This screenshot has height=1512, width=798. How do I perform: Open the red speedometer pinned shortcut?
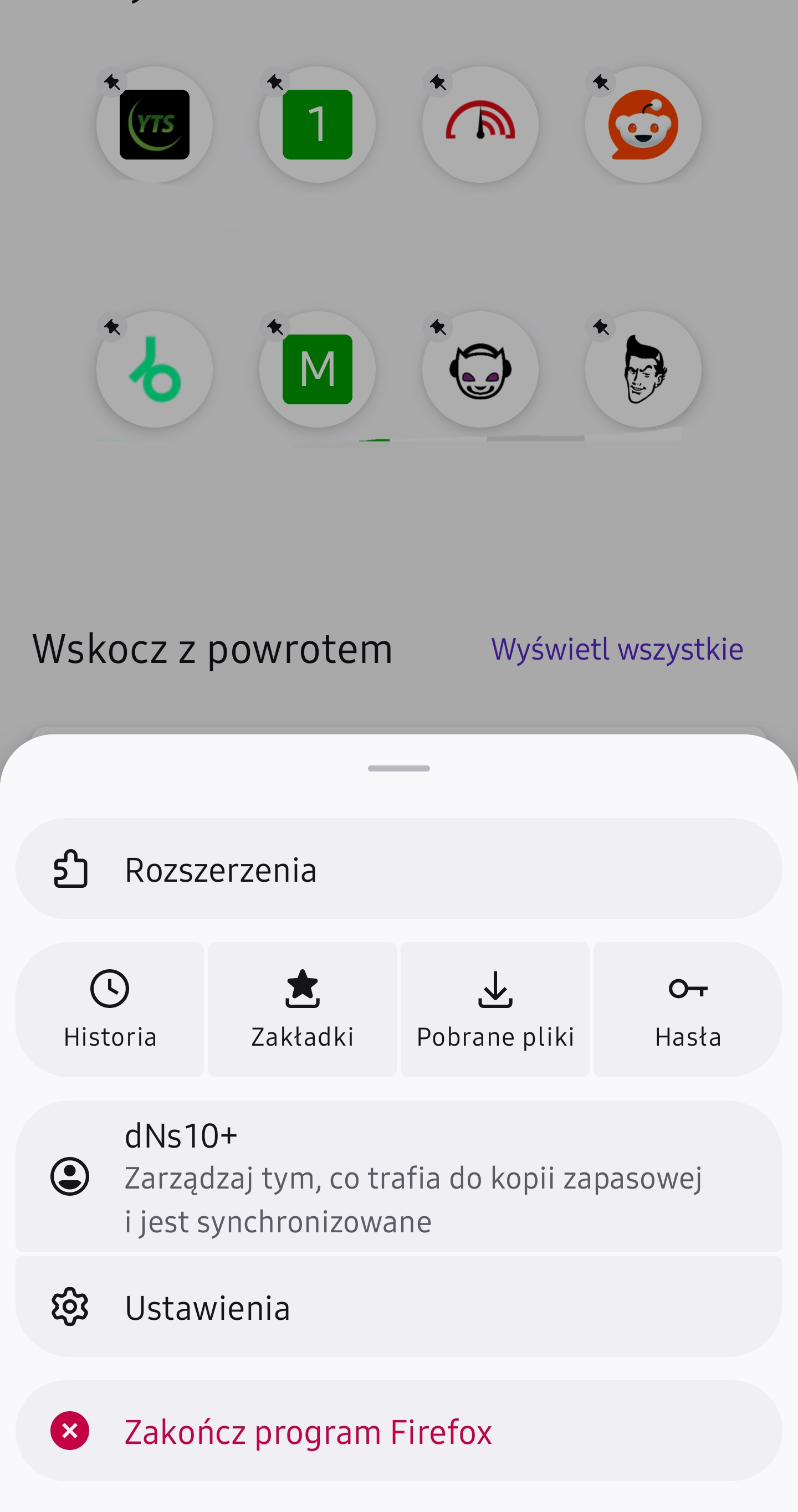point(480,125)
